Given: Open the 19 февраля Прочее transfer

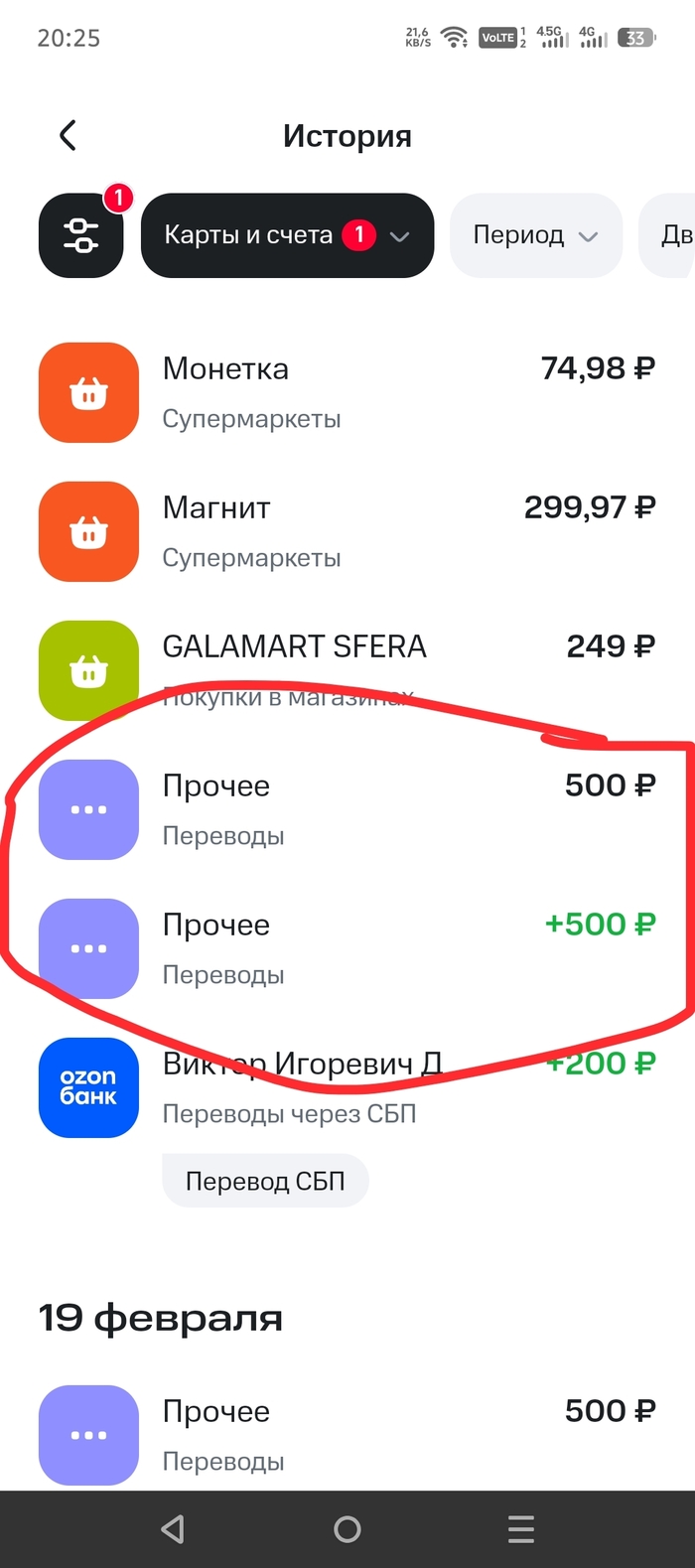Looking at the screenshot, I should 347,1435.
